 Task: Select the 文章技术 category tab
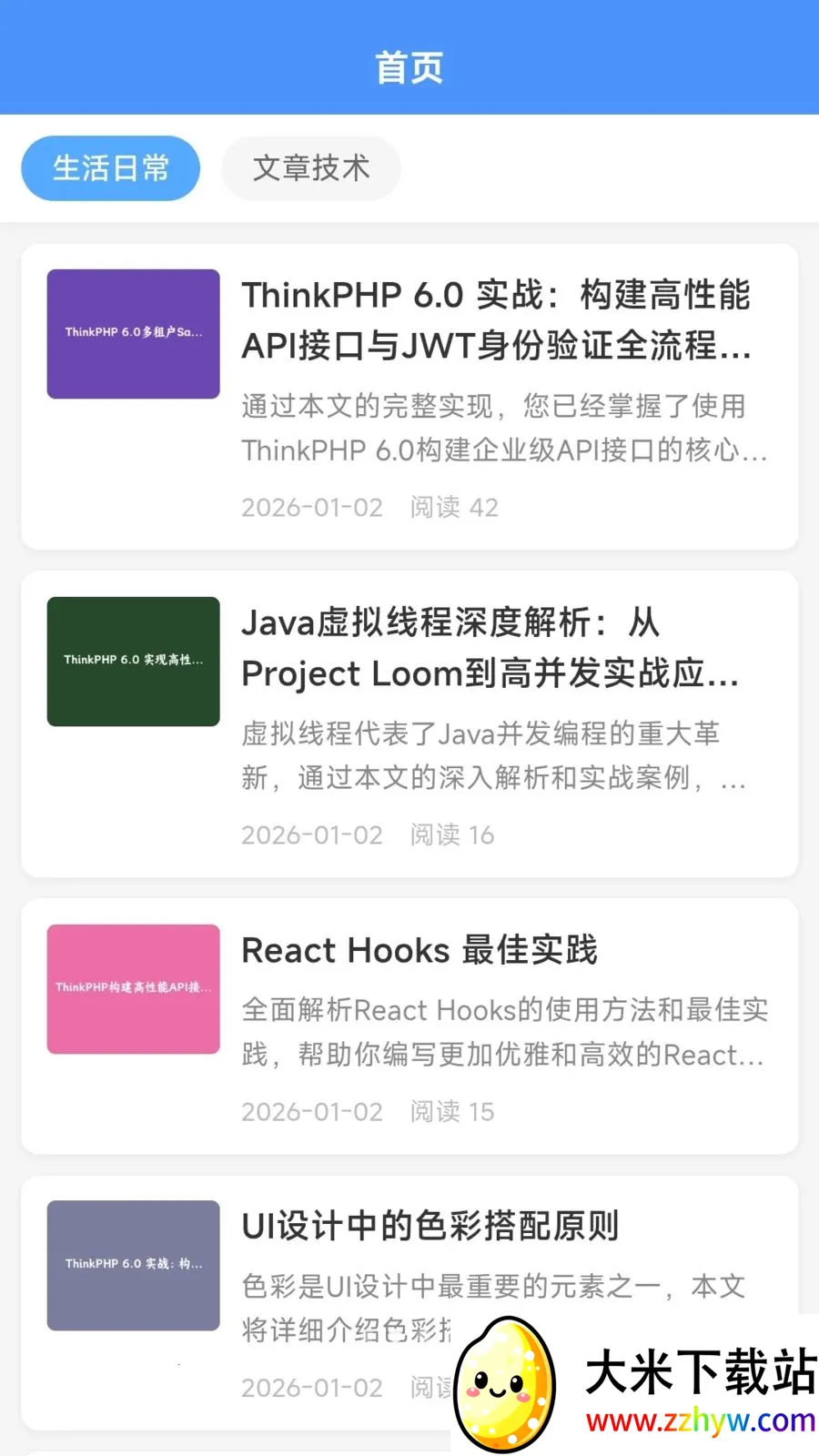[x=311, y=168]
